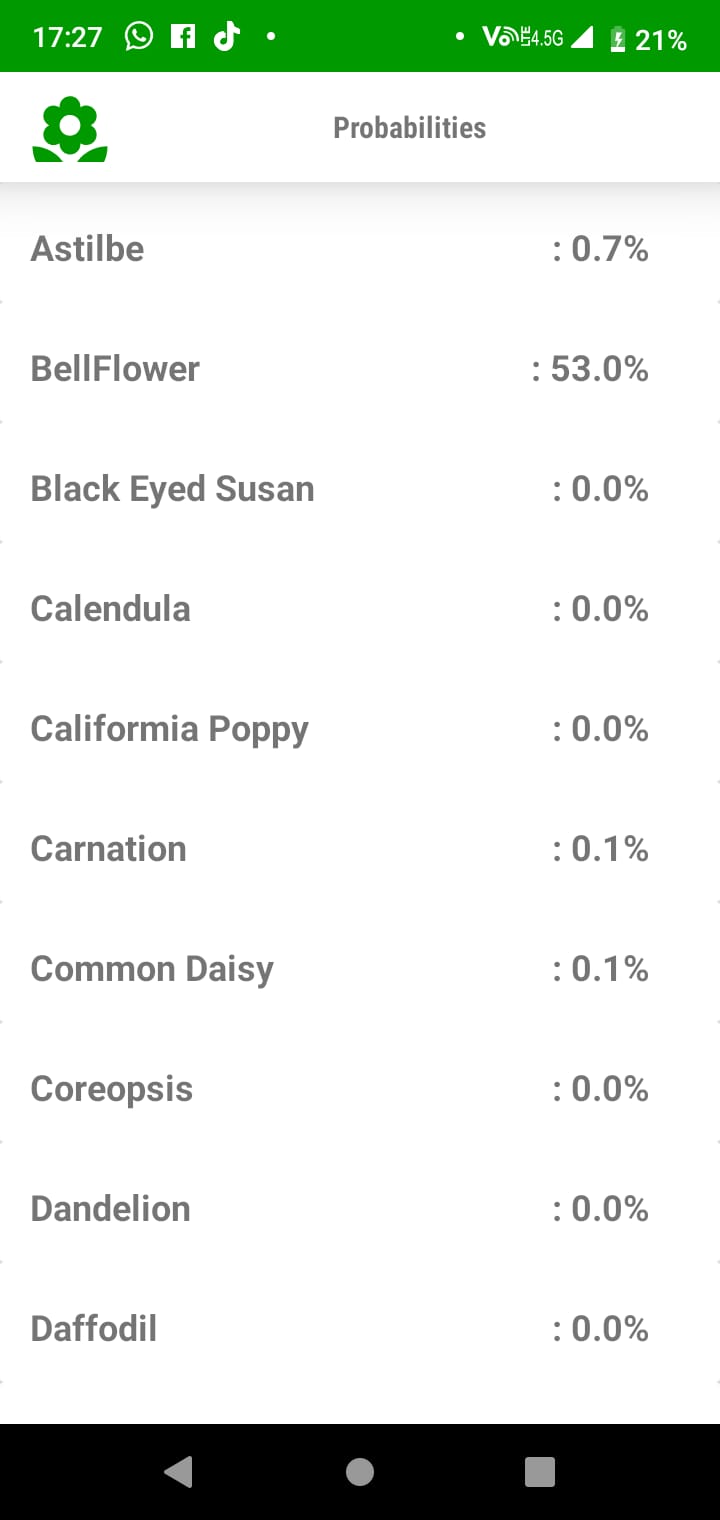Tap the TikTok icon in status bar
Screen dimensions: 720x1520
pos(227,36)
